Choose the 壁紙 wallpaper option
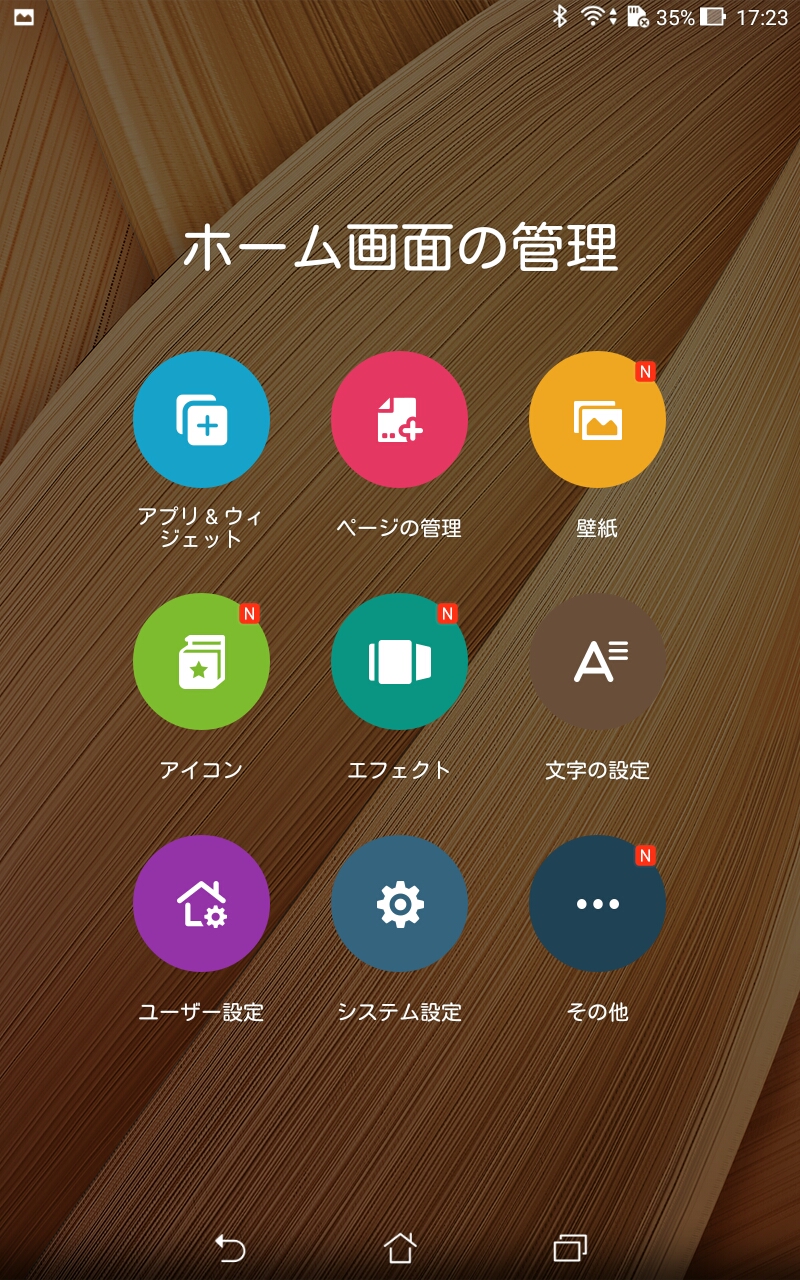800x1280 pixels. point(597,420)
